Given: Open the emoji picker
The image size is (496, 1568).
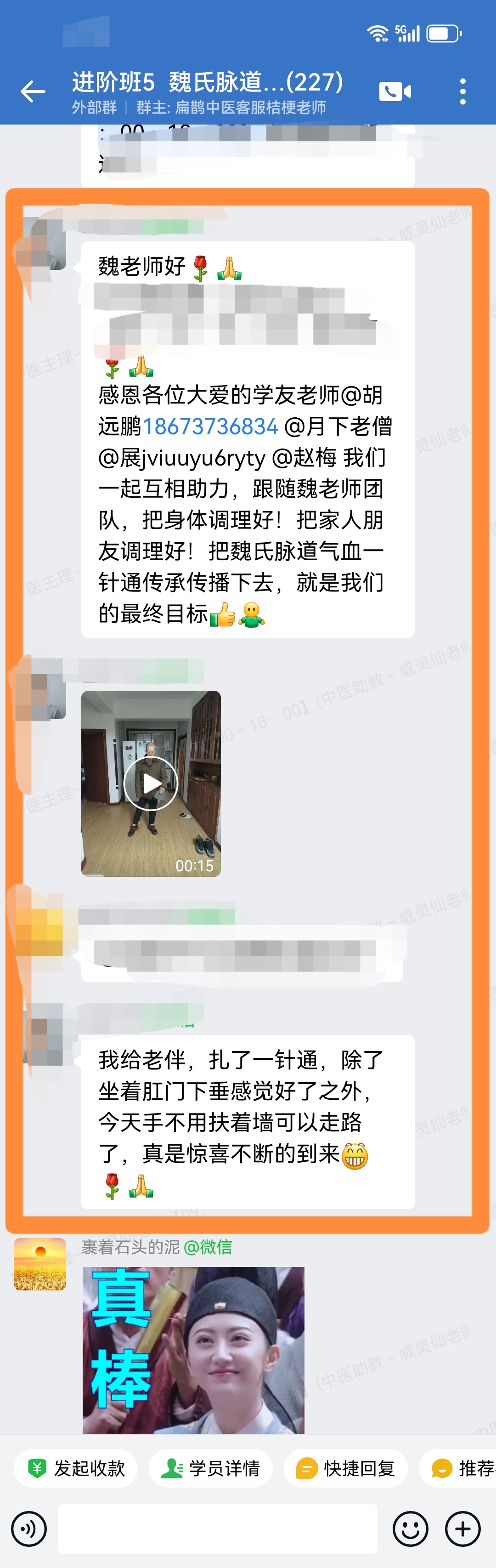Looking at the screenshot, I should pos(410,1528).
